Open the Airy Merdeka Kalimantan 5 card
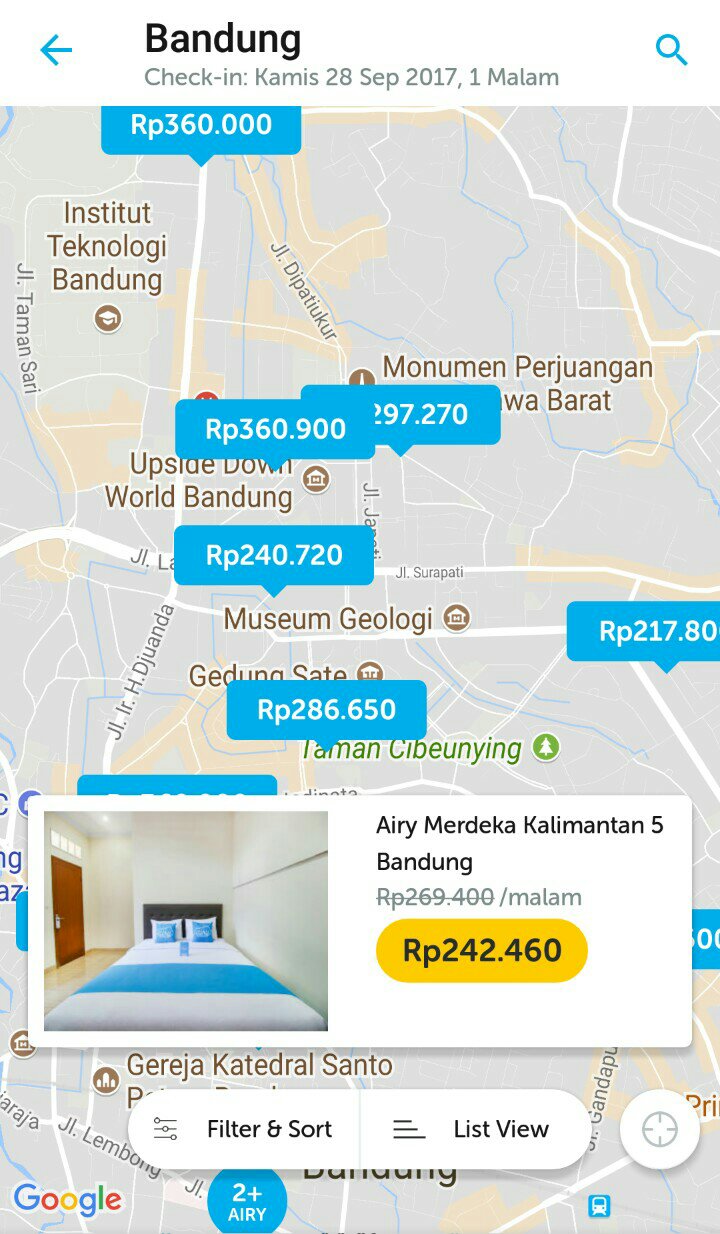This screenshot has height=1234, width=720. point(360,921)
